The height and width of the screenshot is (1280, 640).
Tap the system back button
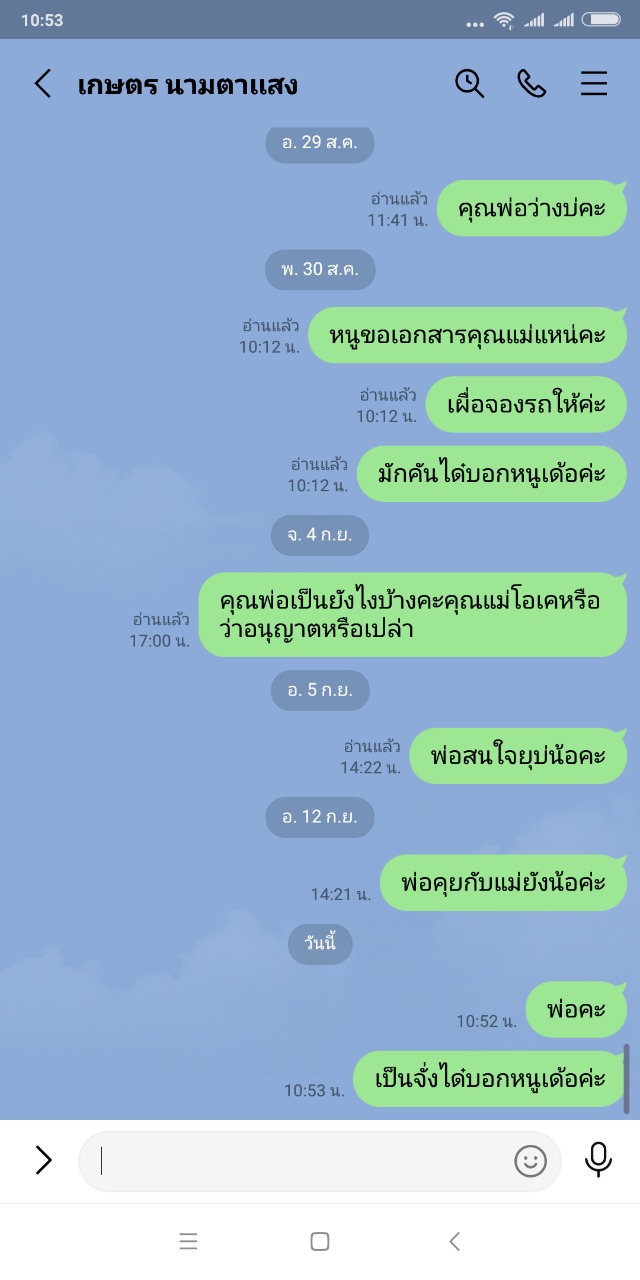[454, 1242]
